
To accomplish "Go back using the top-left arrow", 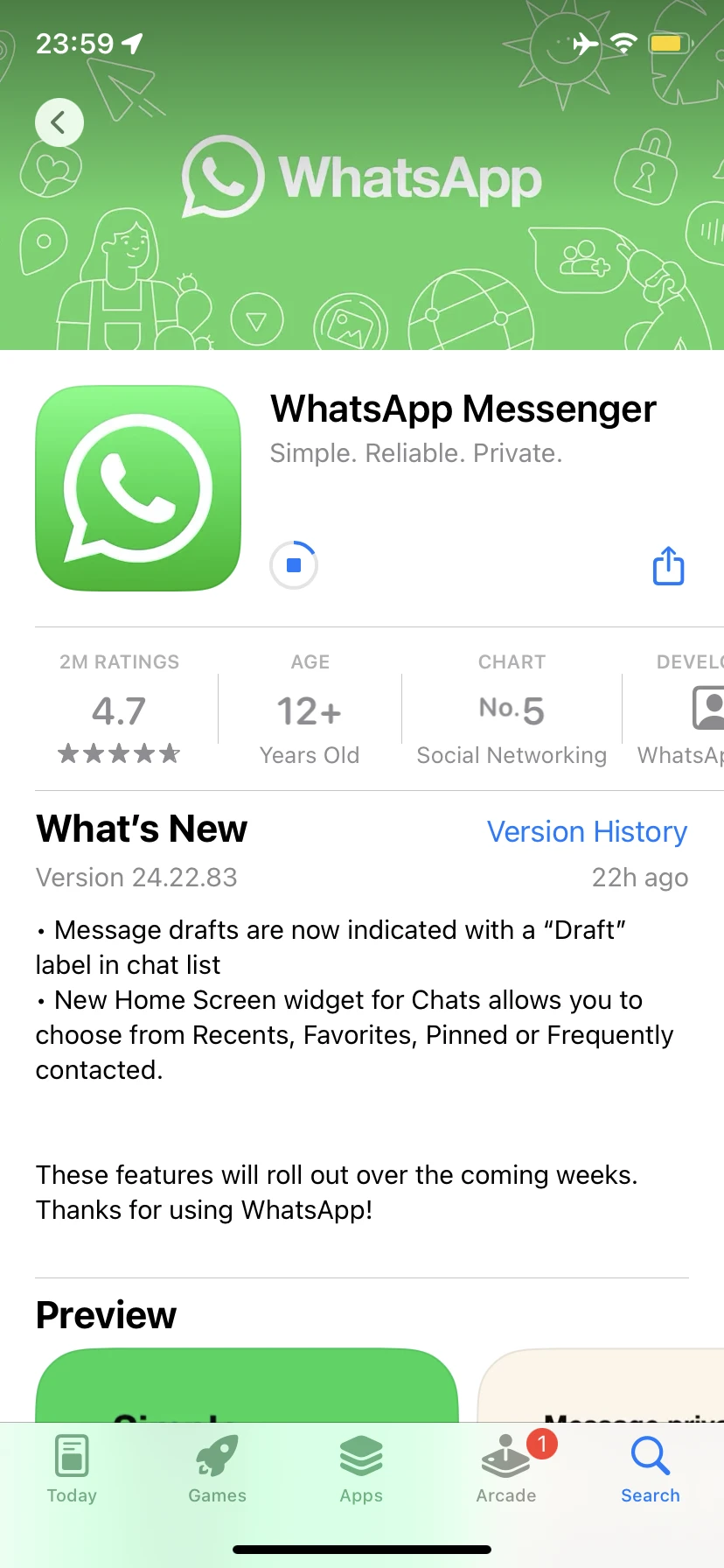I will [x=59, y=122].
